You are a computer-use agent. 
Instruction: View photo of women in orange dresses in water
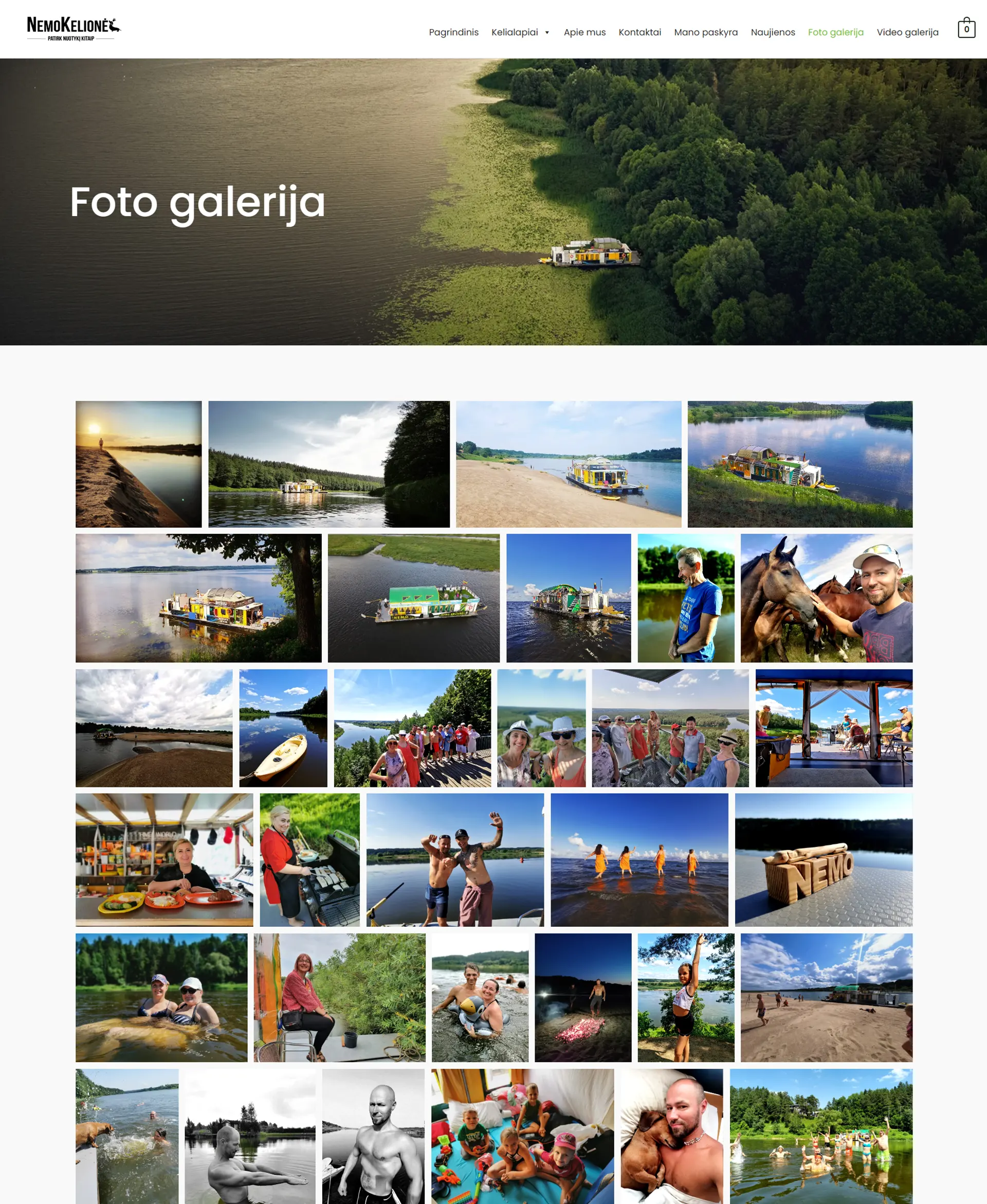point(638,859)
